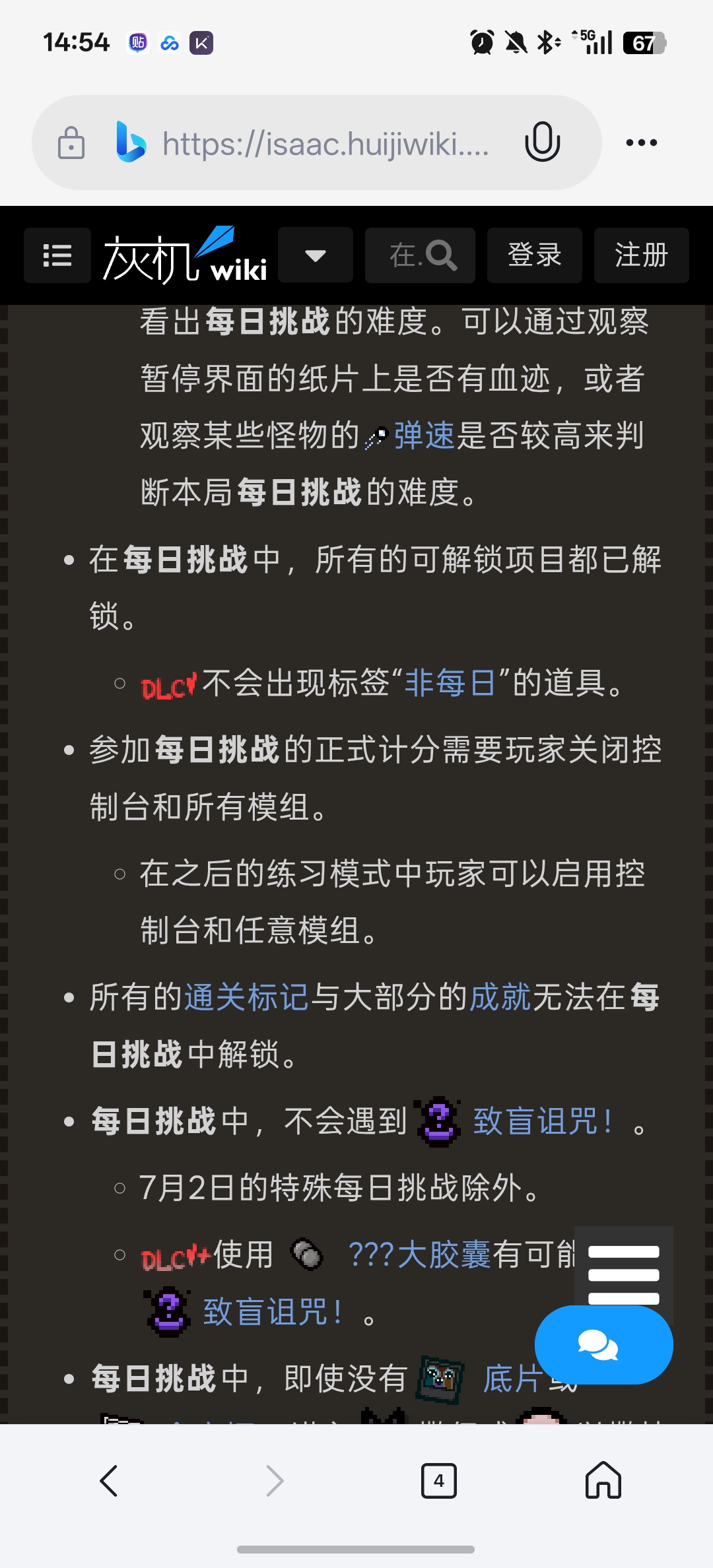Go to the browser home page
Screen dimensions: 713x1568
pos(603,1480)
